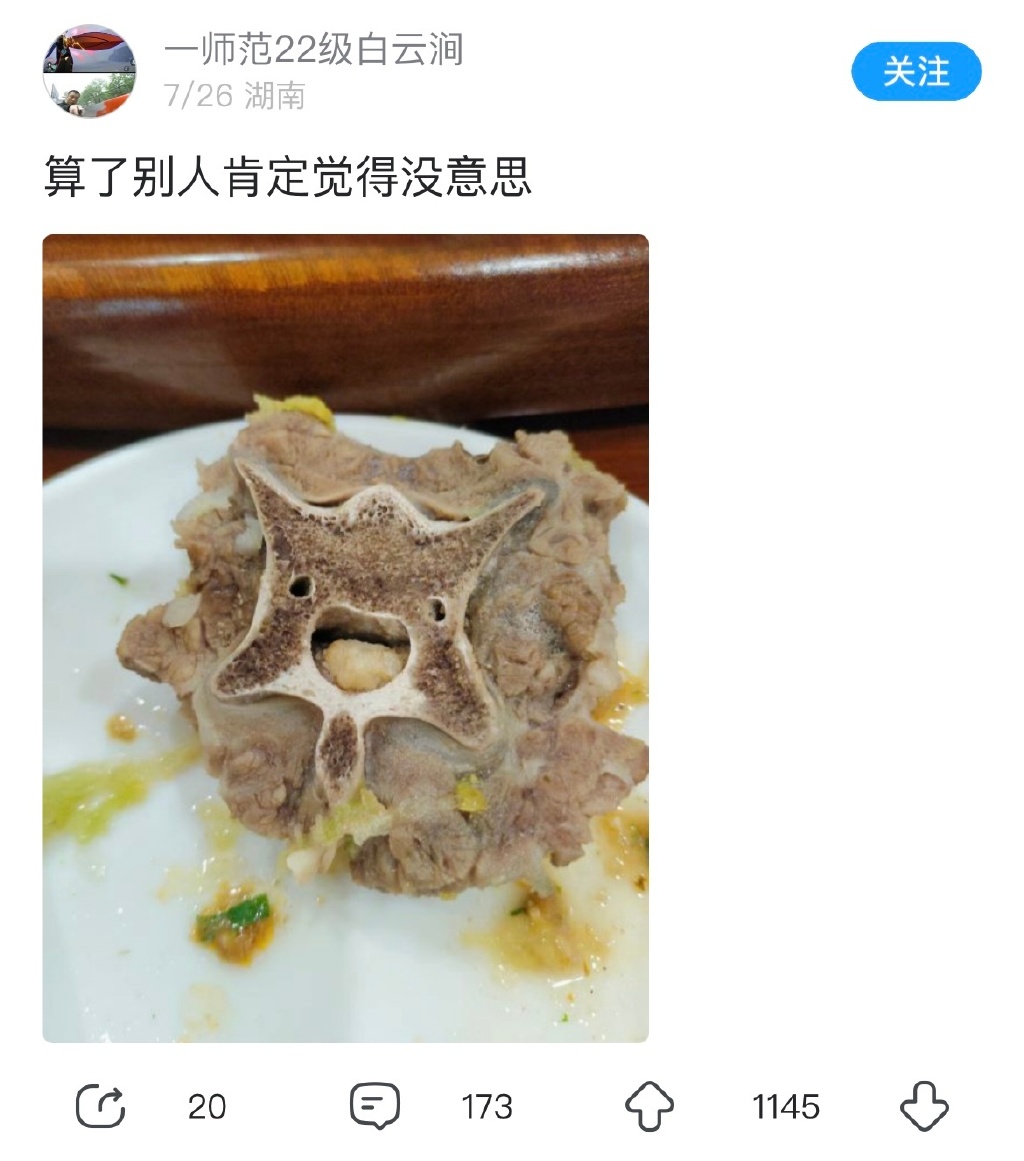Downvote this post
The image size is (1024, 1161).
923,1107
